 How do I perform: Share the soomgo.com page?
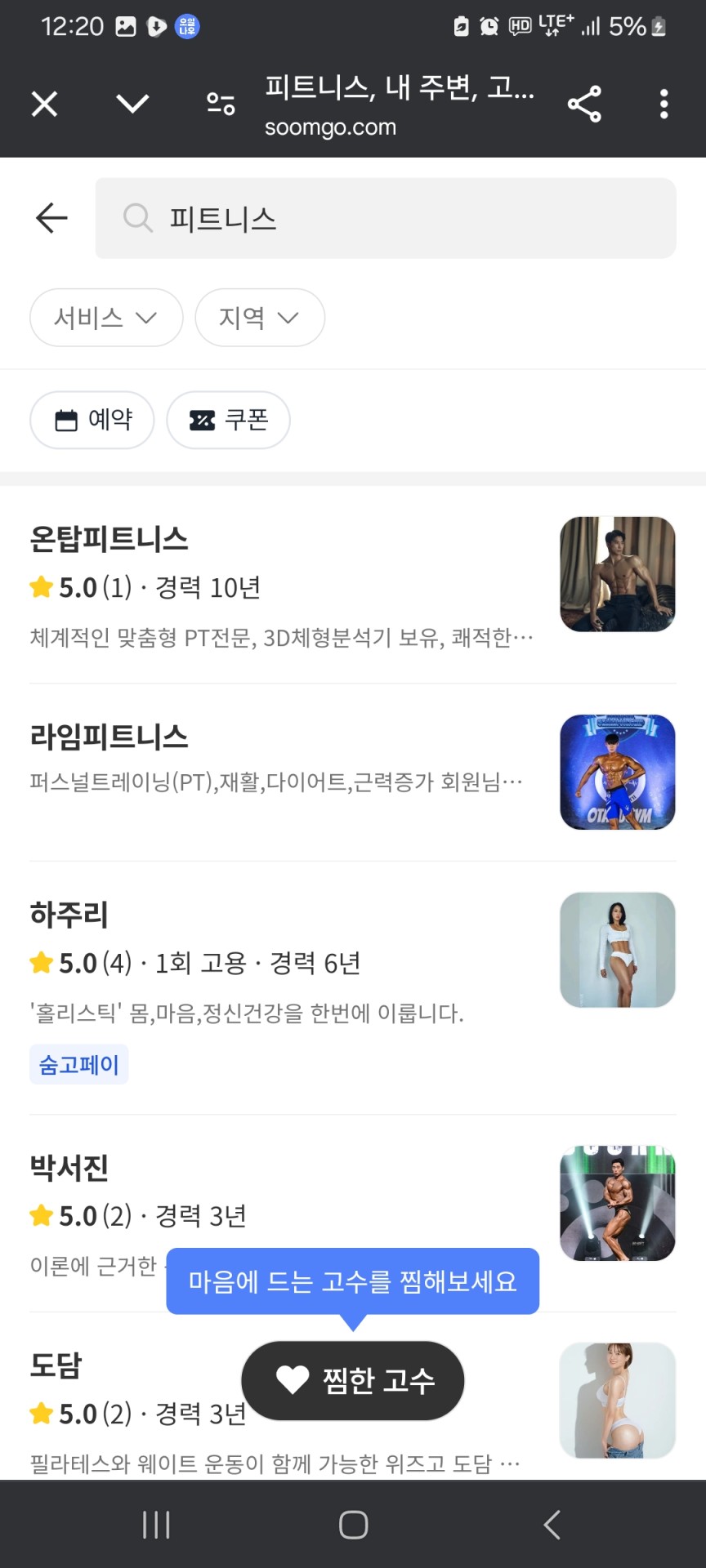584,105
